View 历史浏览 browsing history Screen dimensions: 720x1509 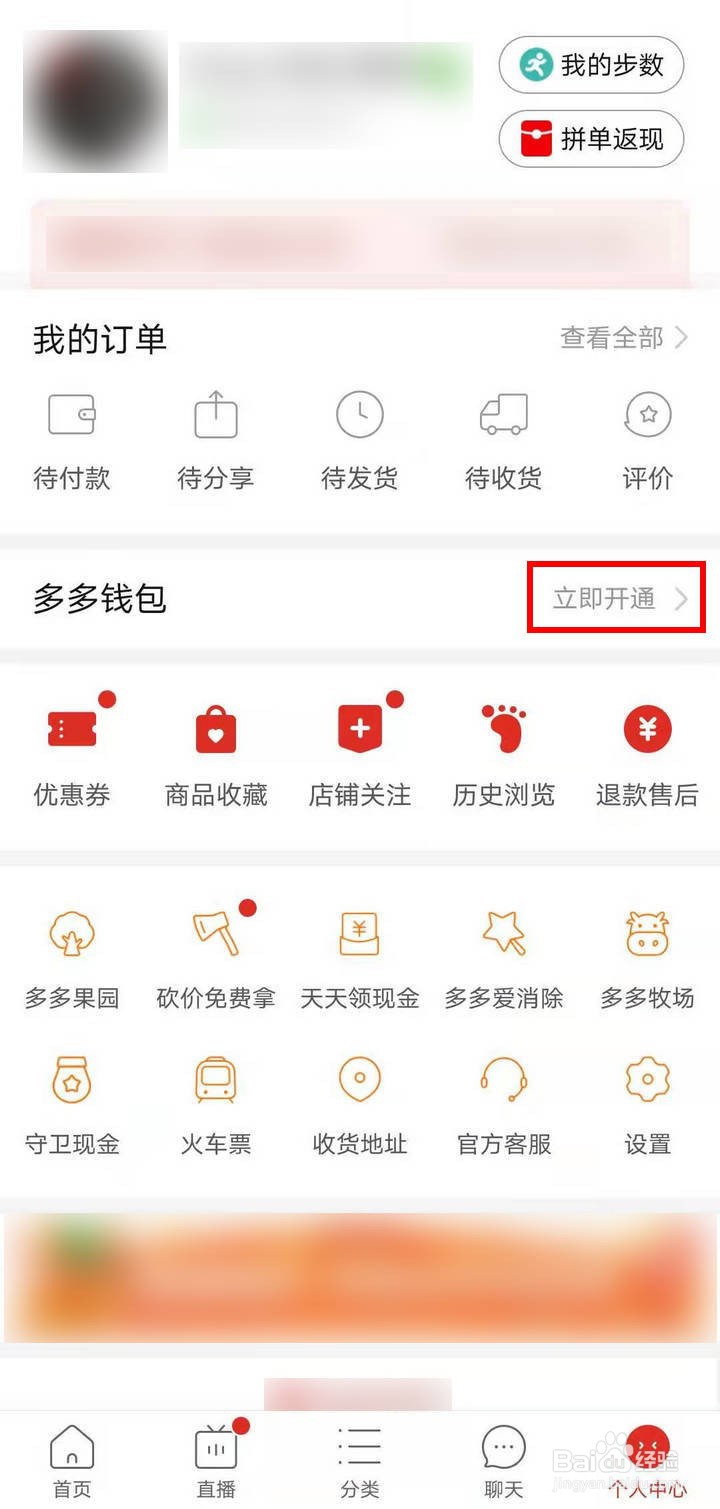503,755
